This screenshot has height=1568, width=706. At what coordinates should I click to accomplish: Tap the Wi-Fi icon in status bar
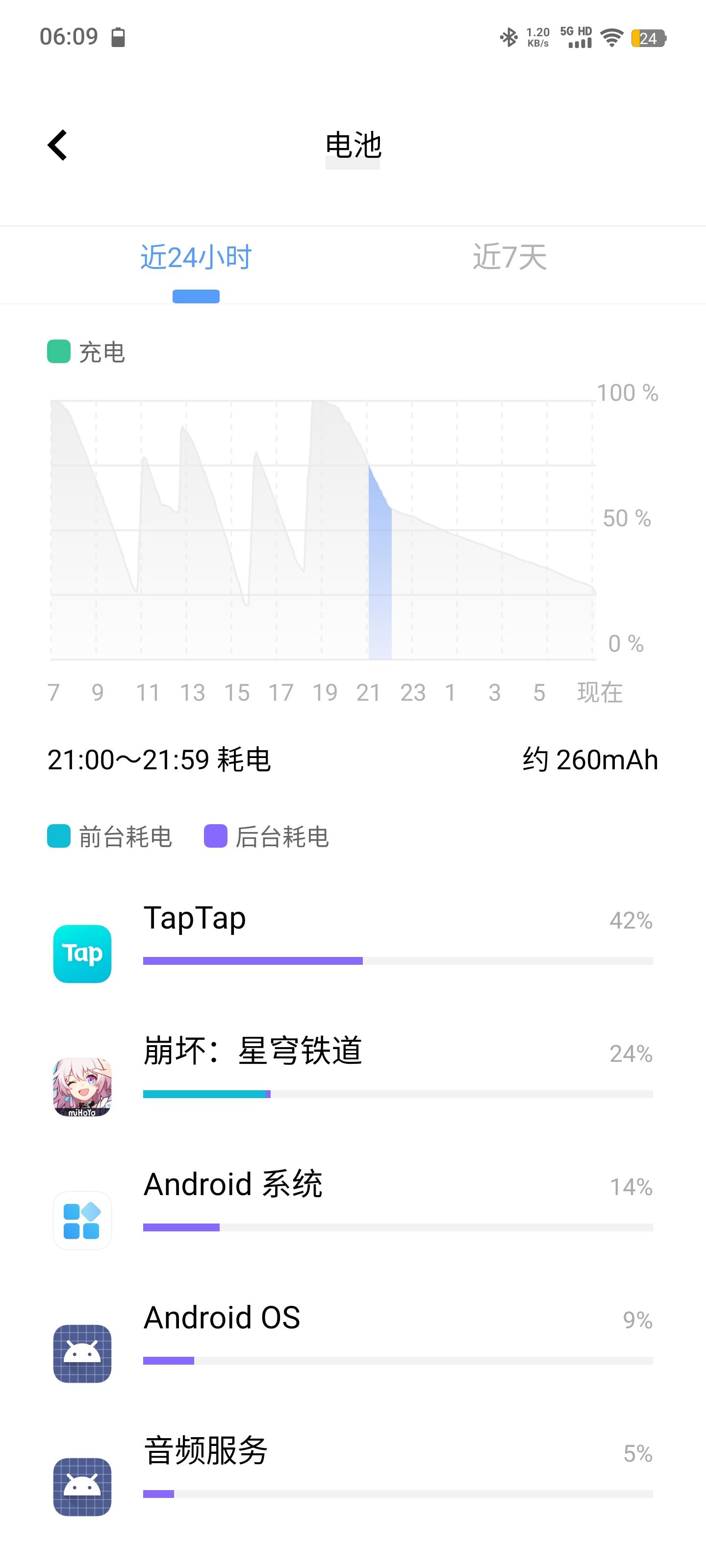tap(612, 37)
